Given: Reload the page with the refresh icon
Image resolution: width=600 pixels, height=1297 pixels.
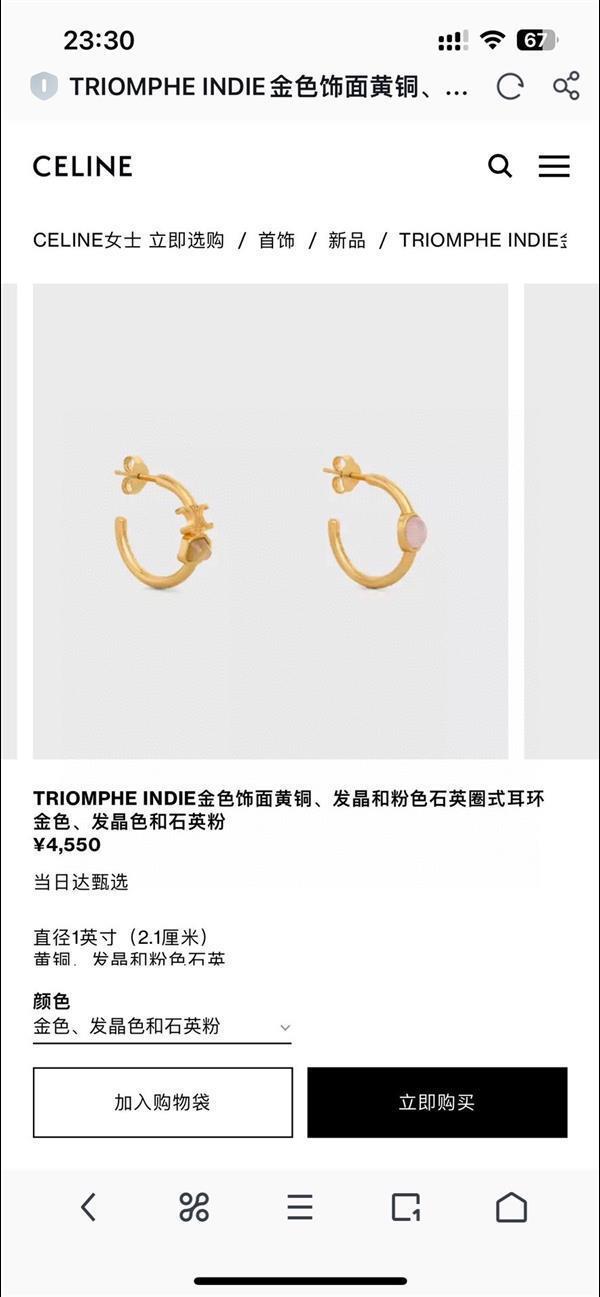Looking at the screenshot, I should pyautogui.click(x=510, y=87).
